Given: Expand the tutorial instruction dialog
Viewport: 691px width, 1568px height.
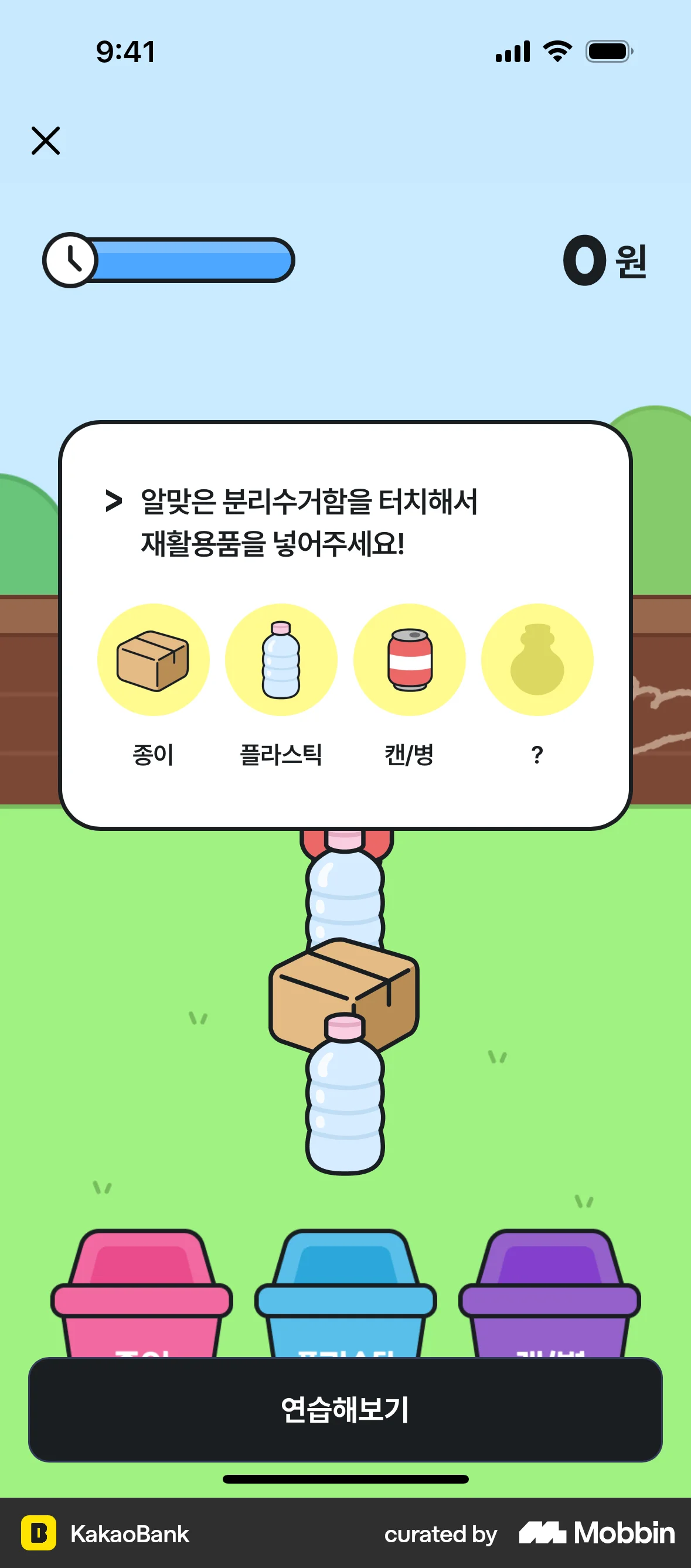Looking at the screenshot, I should (345, 627).
